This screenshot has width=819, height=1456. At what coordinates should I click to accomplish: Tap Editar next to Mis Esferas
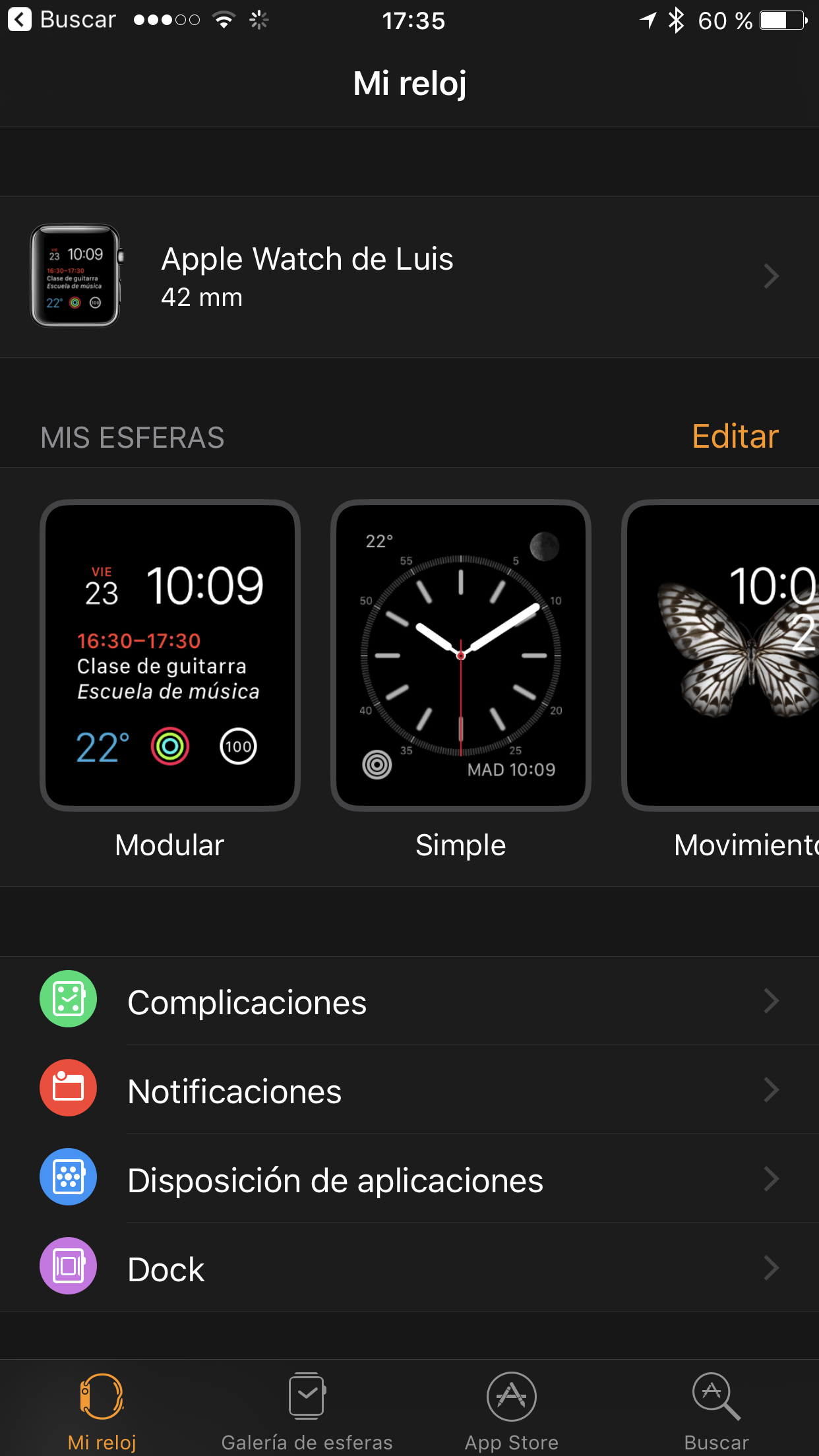click(735, 437)
